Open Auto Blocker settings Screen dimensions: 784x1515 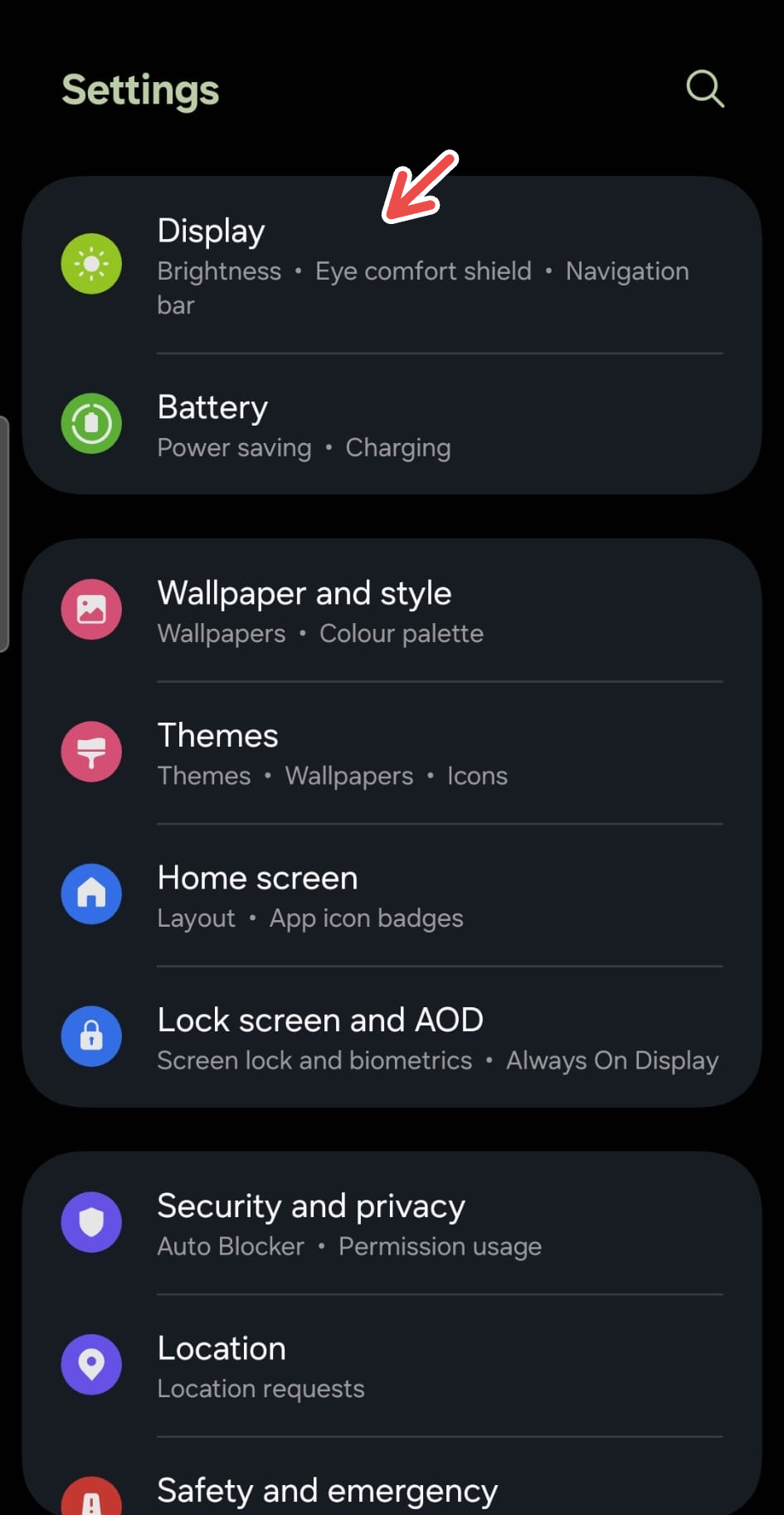click(x=231, y=1245)
